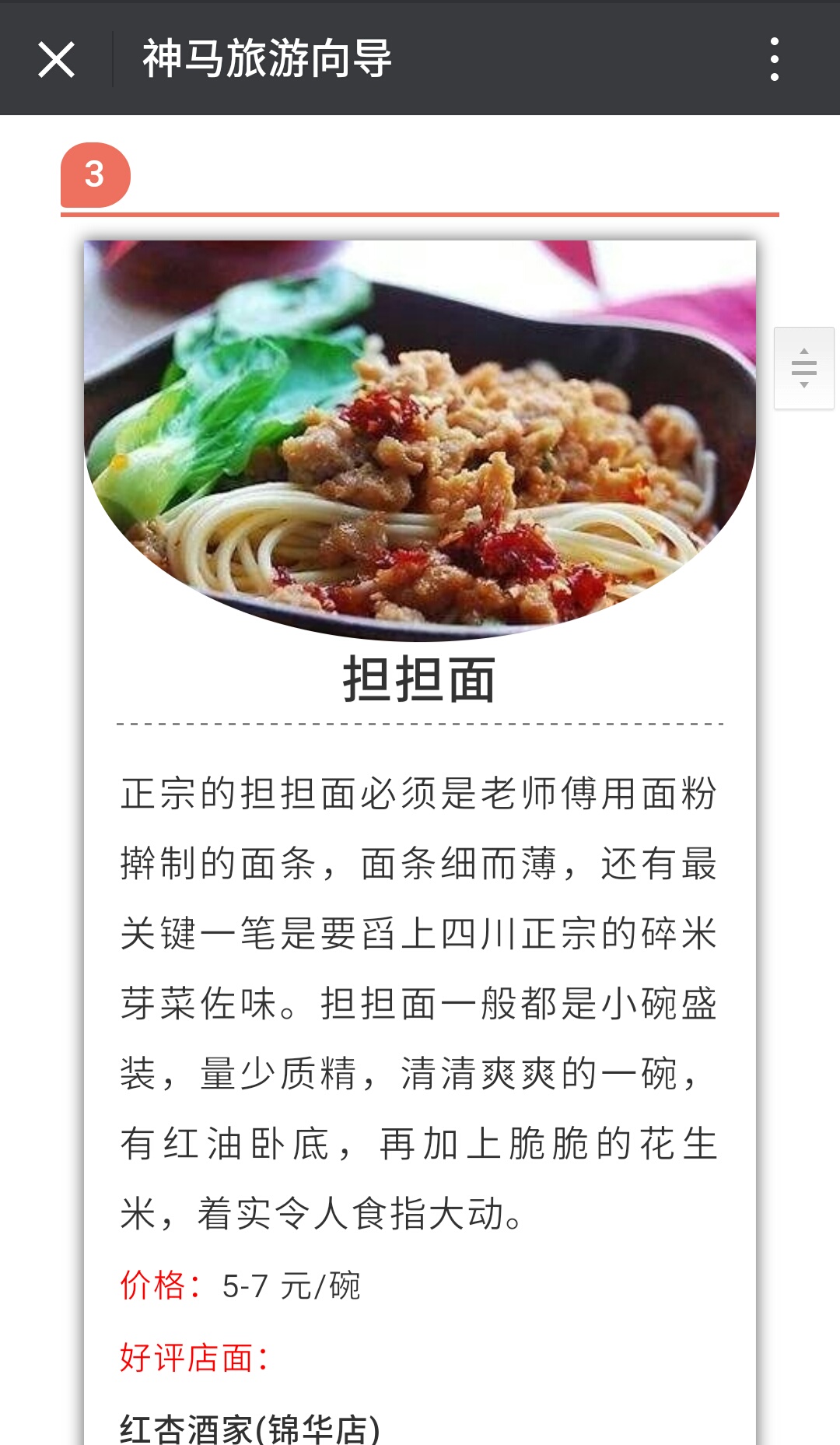
Task: Tap the floating table-of-contents handle
Action: (x=803, y=368)
